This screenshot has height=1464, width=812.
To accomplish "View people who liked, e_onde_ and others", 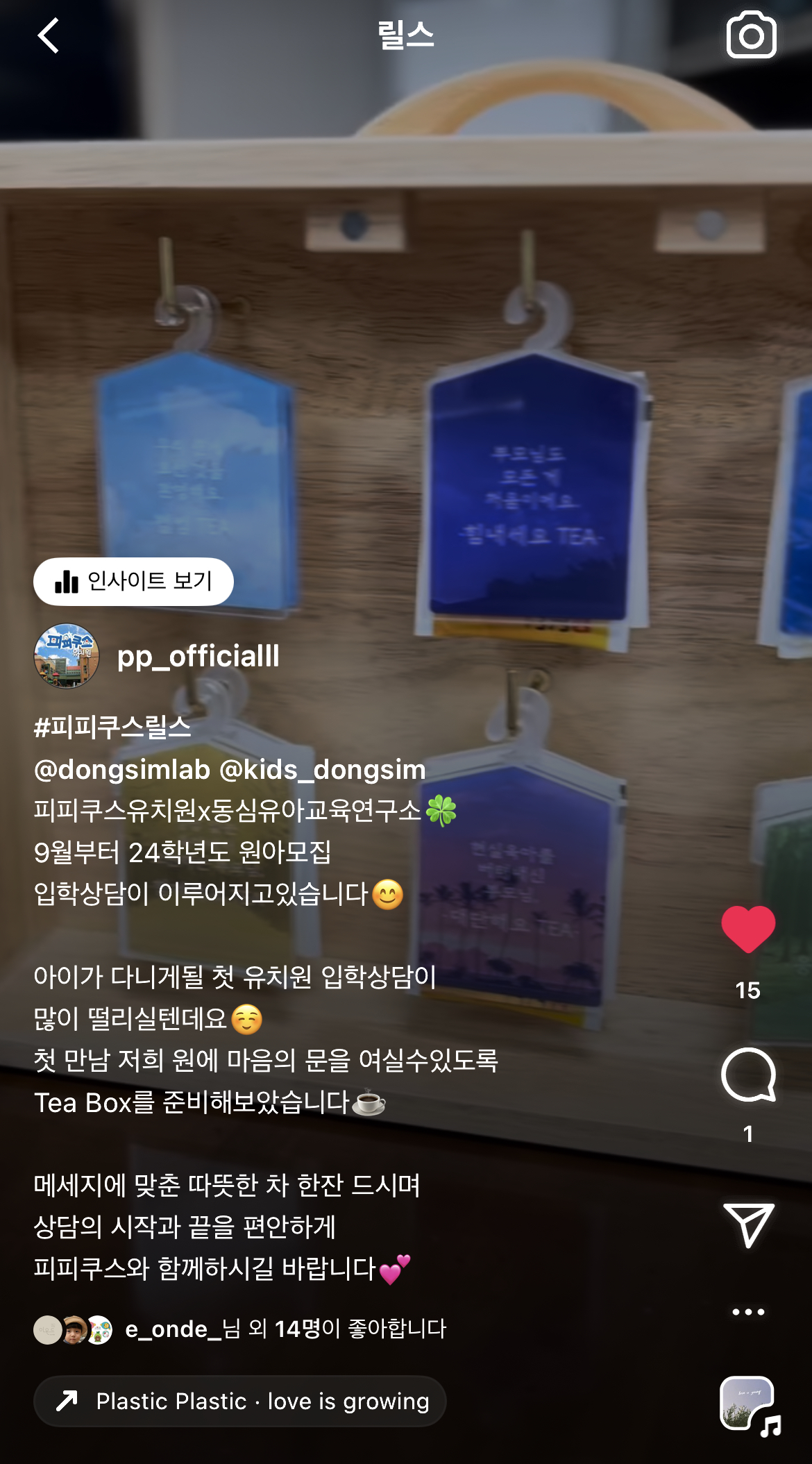I will coord(285,1329).
